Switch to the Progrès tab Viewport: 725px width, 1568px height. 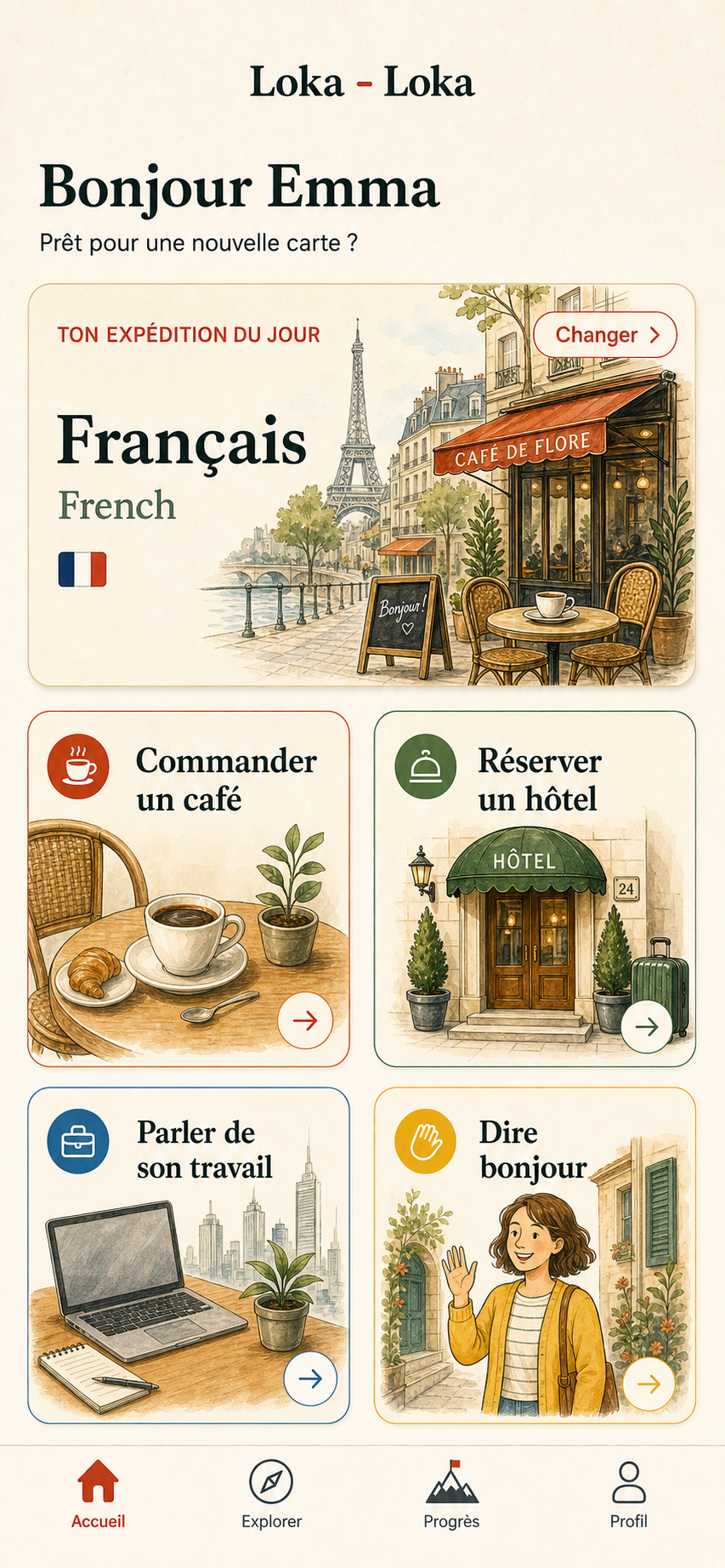pos(451,1495)
